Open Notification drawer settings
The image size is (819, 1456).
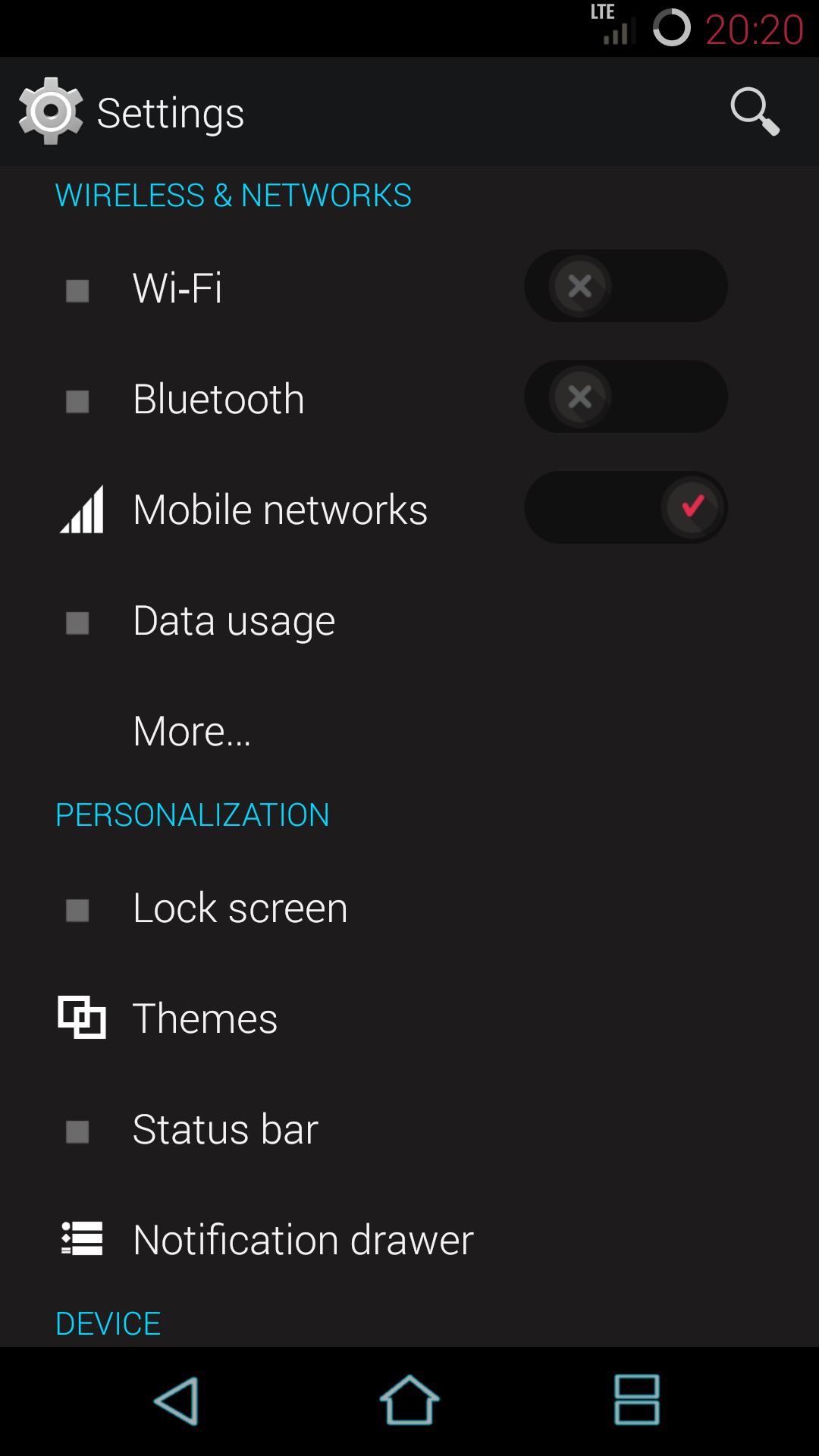coord(409,1240)
